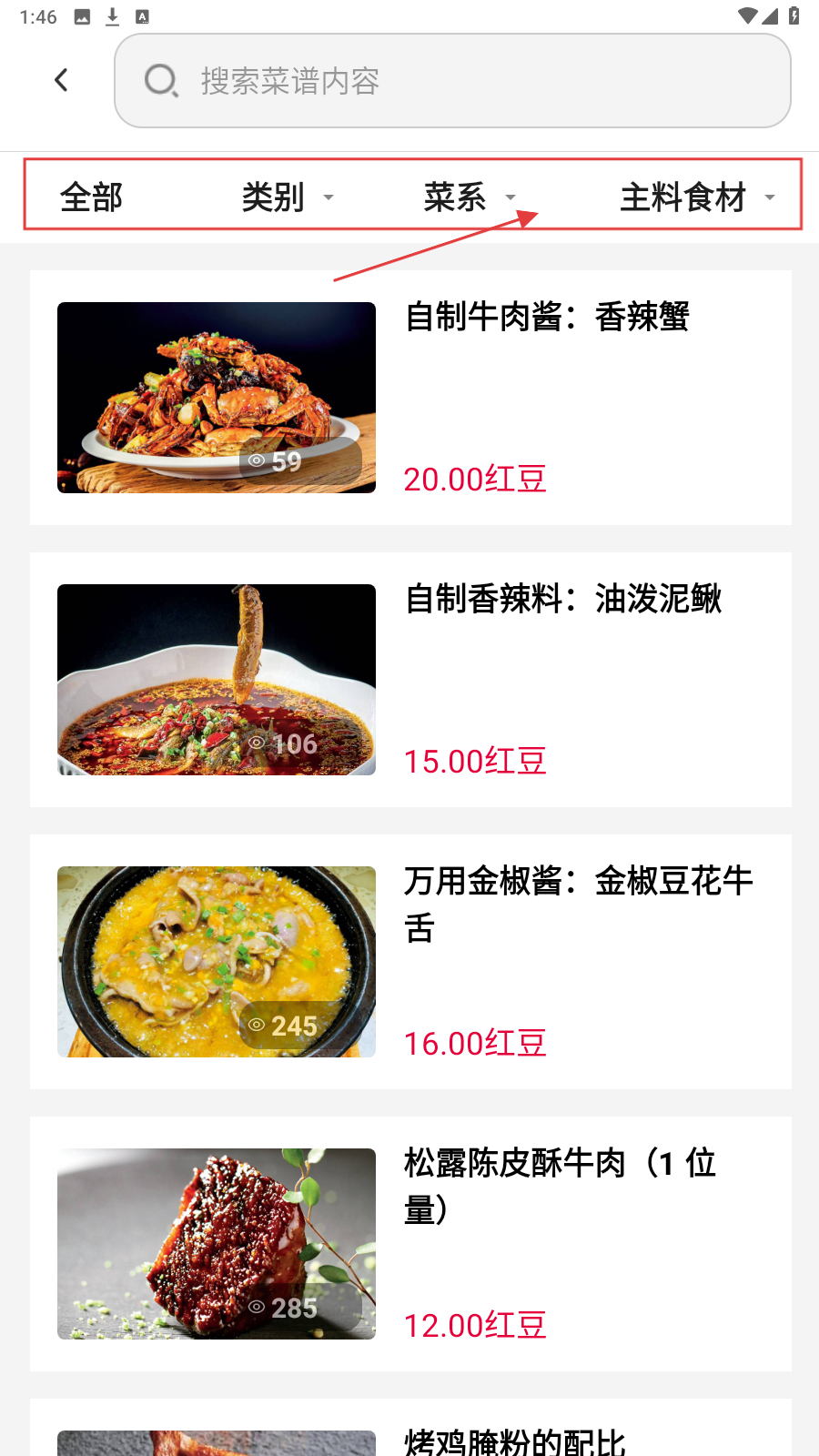Tap the 搜索菜谱内容 search field
Screen dimensions: 819x1456
click(452, 81)
